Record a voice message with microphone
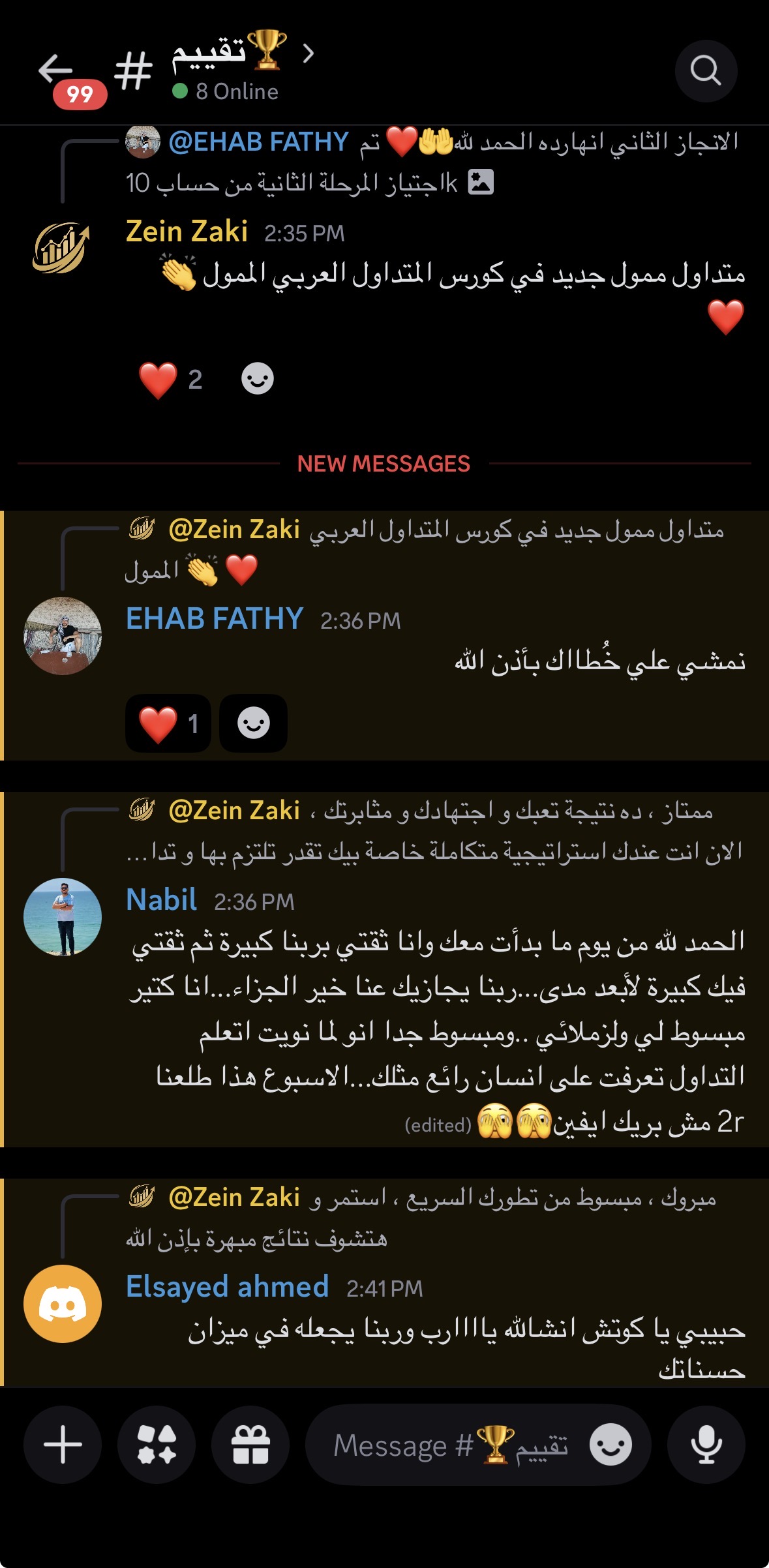Image resolution: width=769 pixels, height=1568 pixels. click(x=706, y=1445)
